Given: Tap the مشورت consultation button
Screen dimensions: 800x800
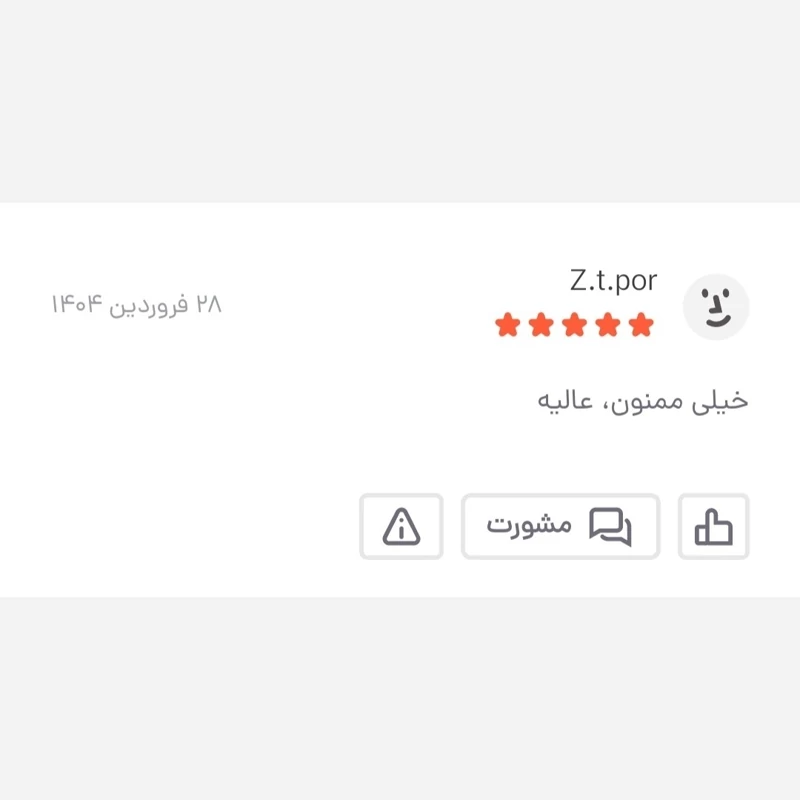Looking at the screenshot, I should pos(560,526).
